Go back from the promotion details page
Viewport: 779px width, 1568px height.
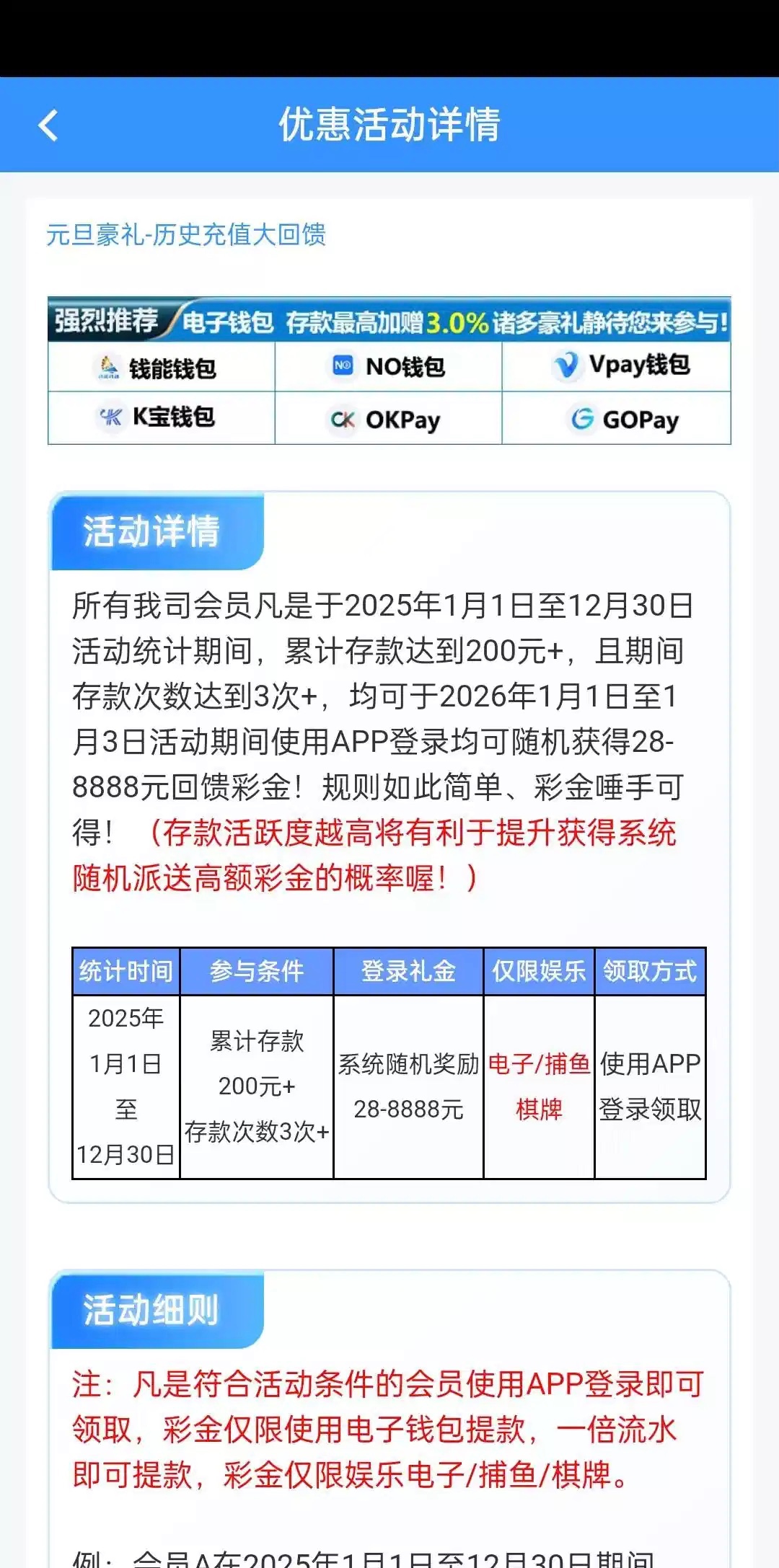(48, 125)
